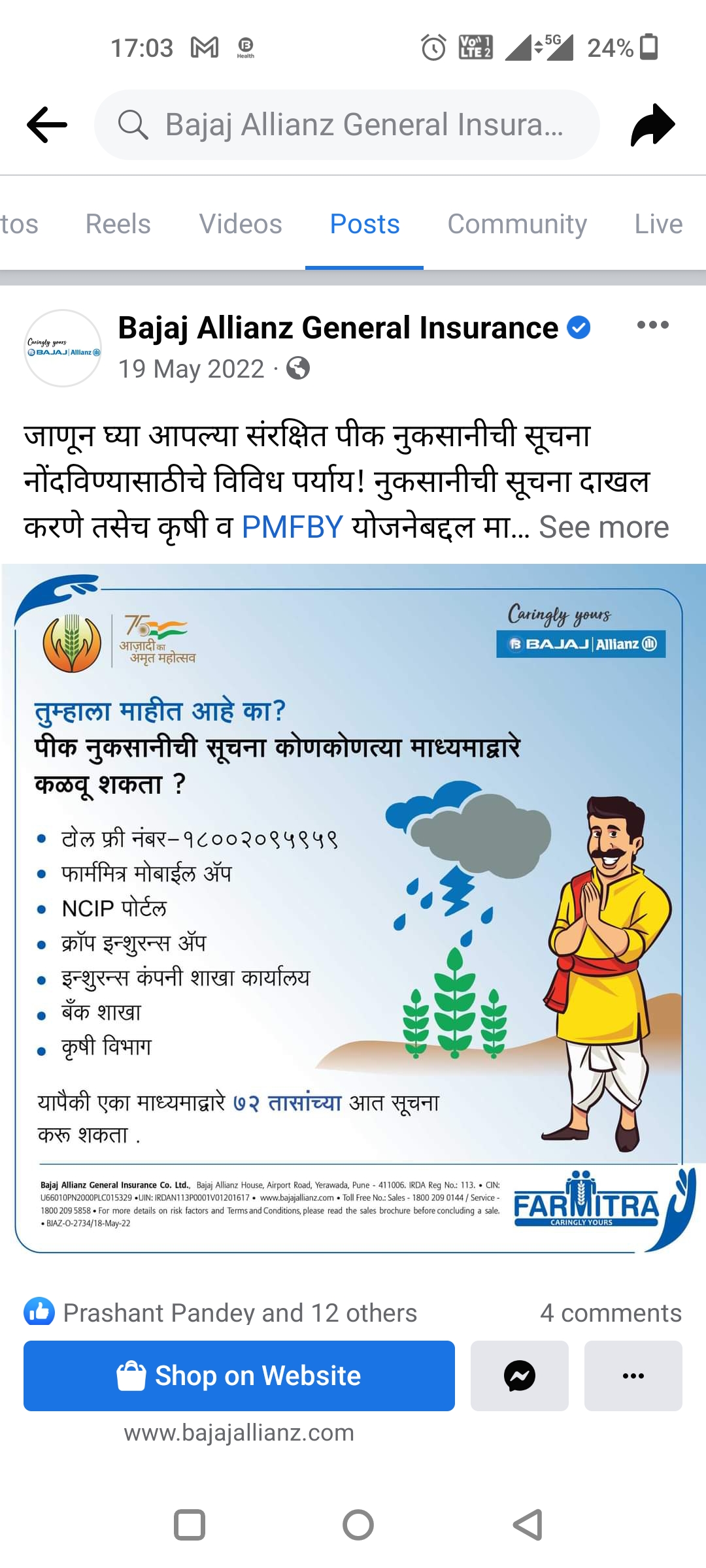Open the Community tab

click(x=517, y=224)
